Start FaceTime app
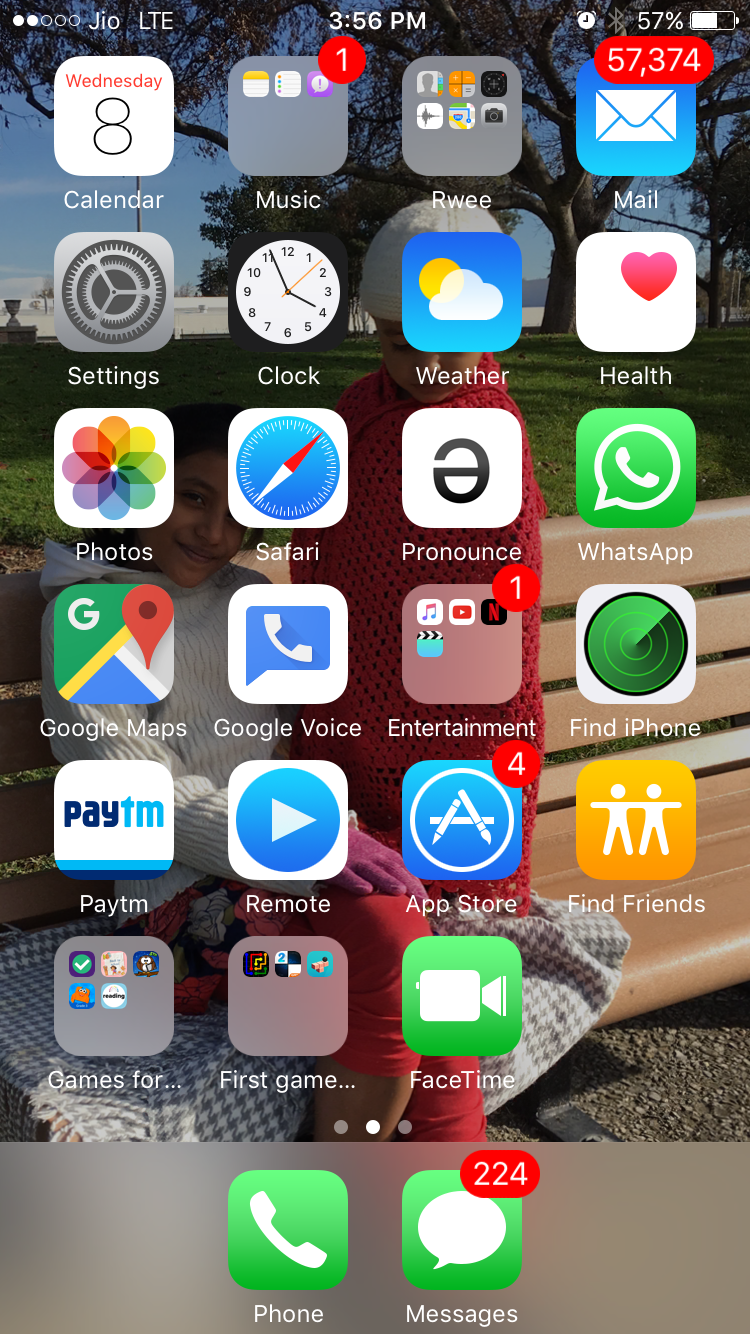This screenshot has width=750, height=1334. click(x=462, y=996)
